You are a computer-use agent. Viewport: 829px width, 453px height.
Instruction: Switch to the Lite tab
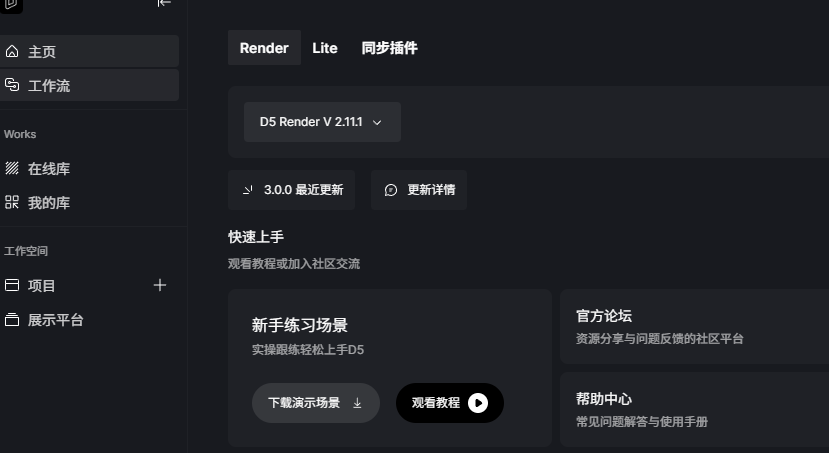[x=325, y=48]
